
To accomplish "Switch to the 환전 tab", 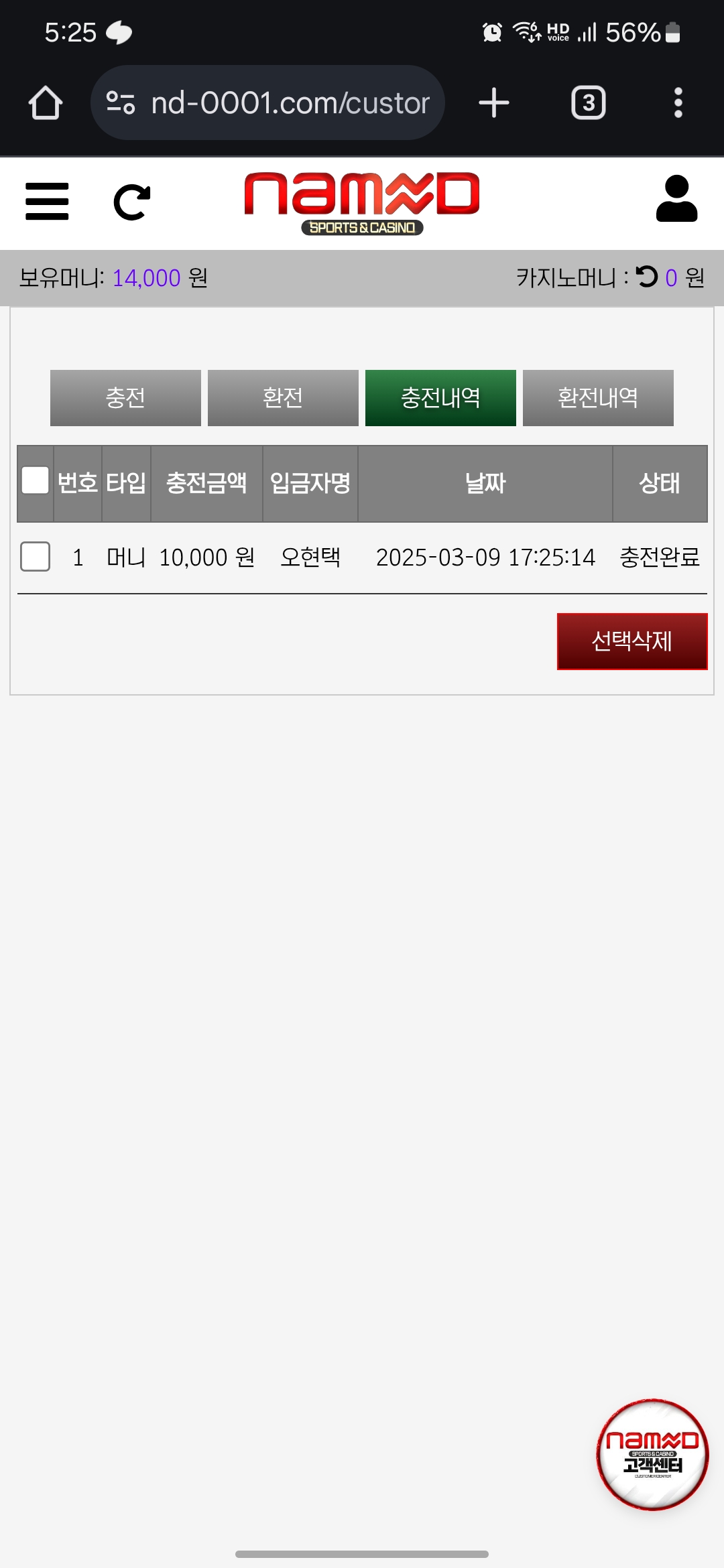I will [x=283, y=398].
